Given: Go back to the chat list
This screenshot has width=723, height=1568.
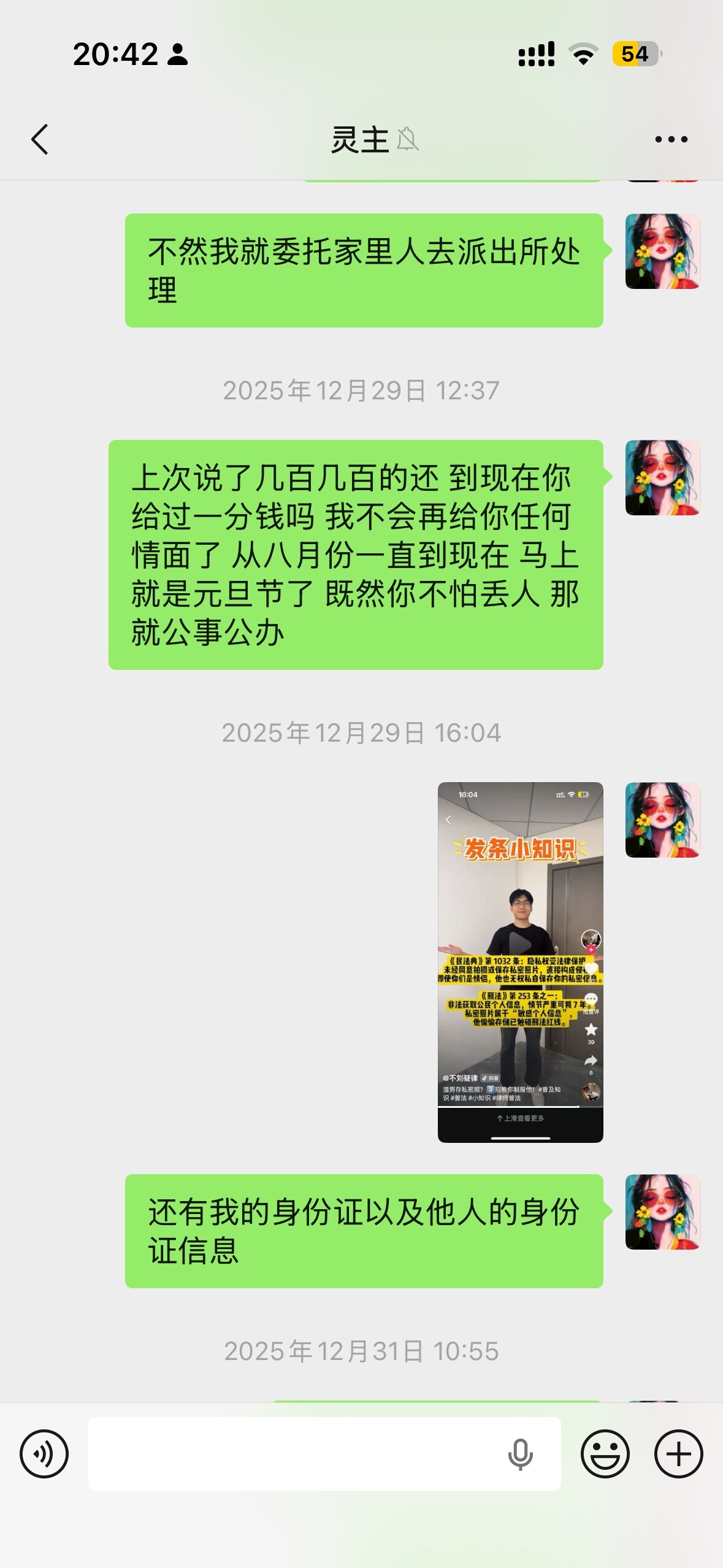Looking at the screenshot, I should tap(40, 139).
